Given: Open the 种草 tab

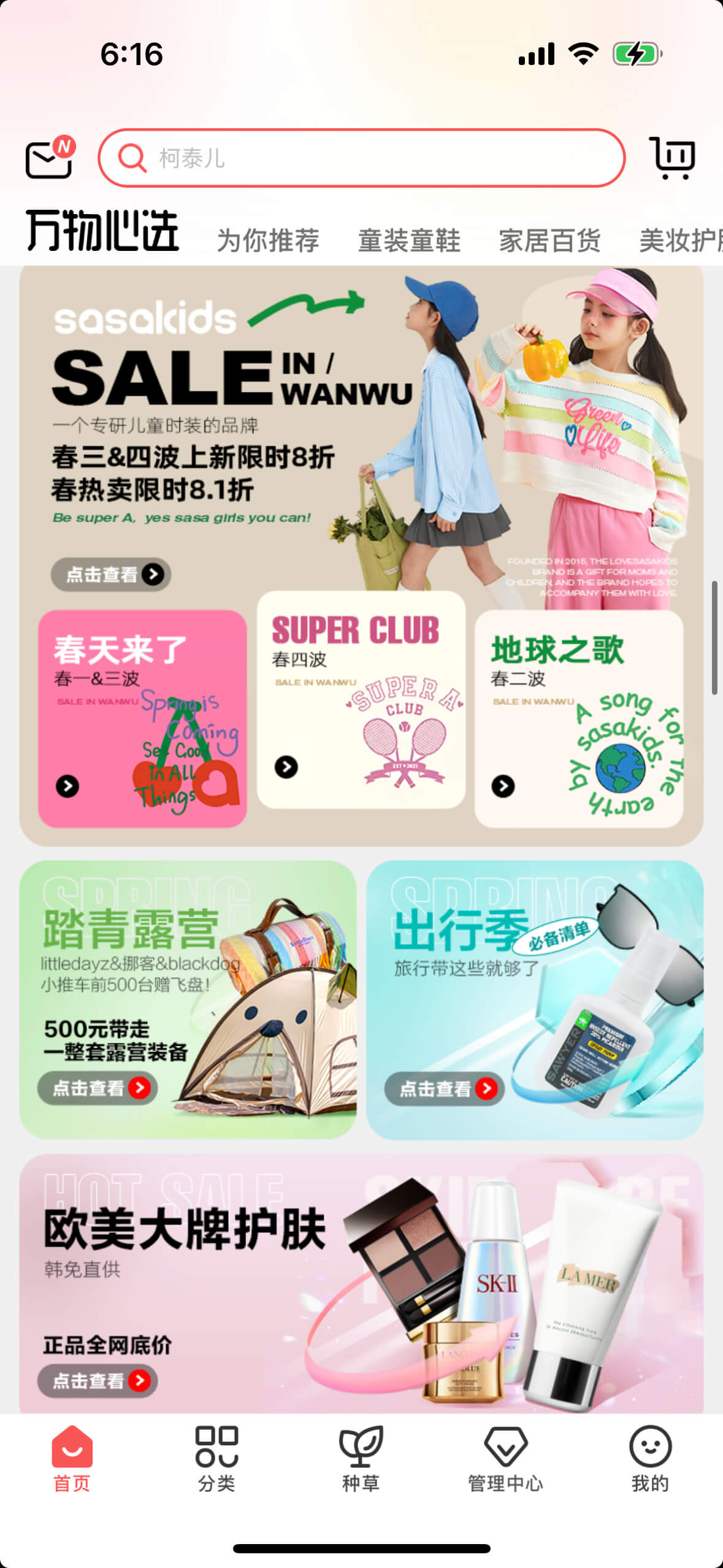Looking at the screenshot, I should pyautogui.click(x=361, y=1458).
